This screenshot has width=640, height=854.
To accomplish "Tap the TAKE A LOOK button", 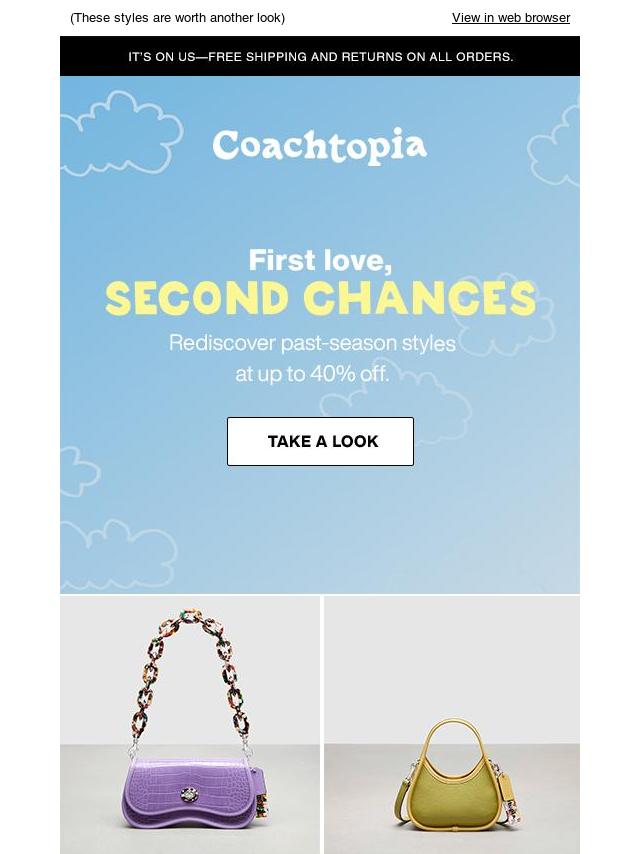I will (320, 441).
